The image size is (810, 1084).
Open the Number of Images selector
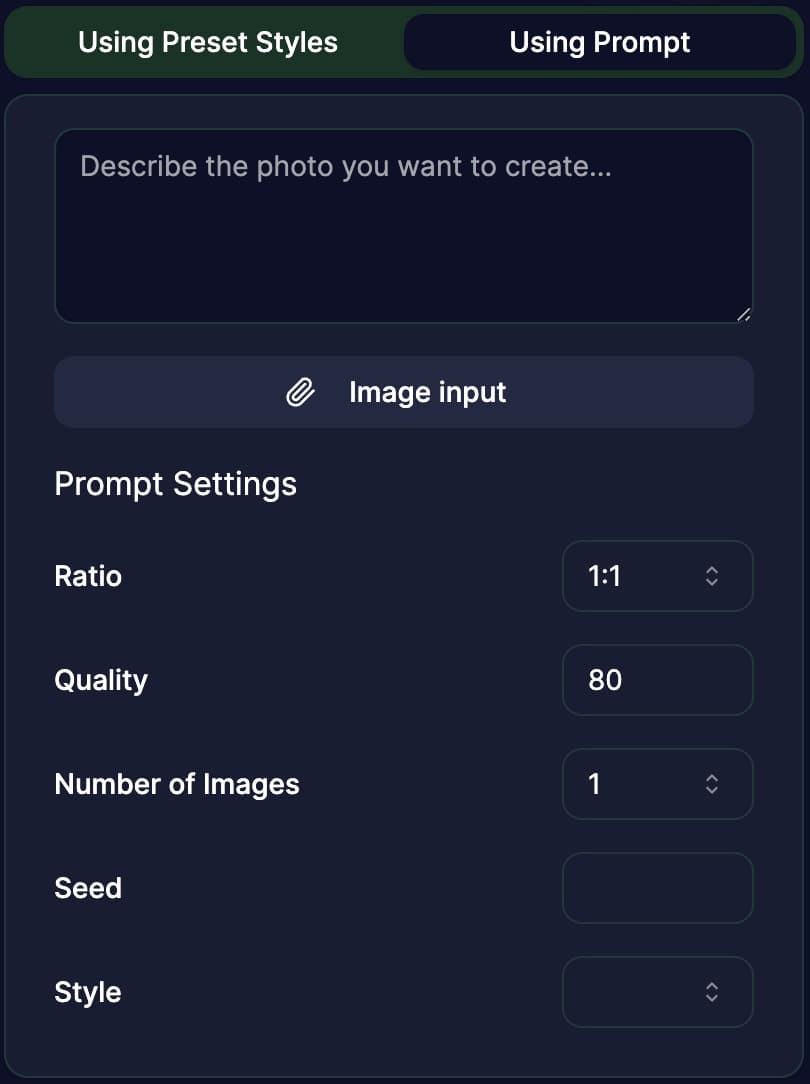[657, 784]
